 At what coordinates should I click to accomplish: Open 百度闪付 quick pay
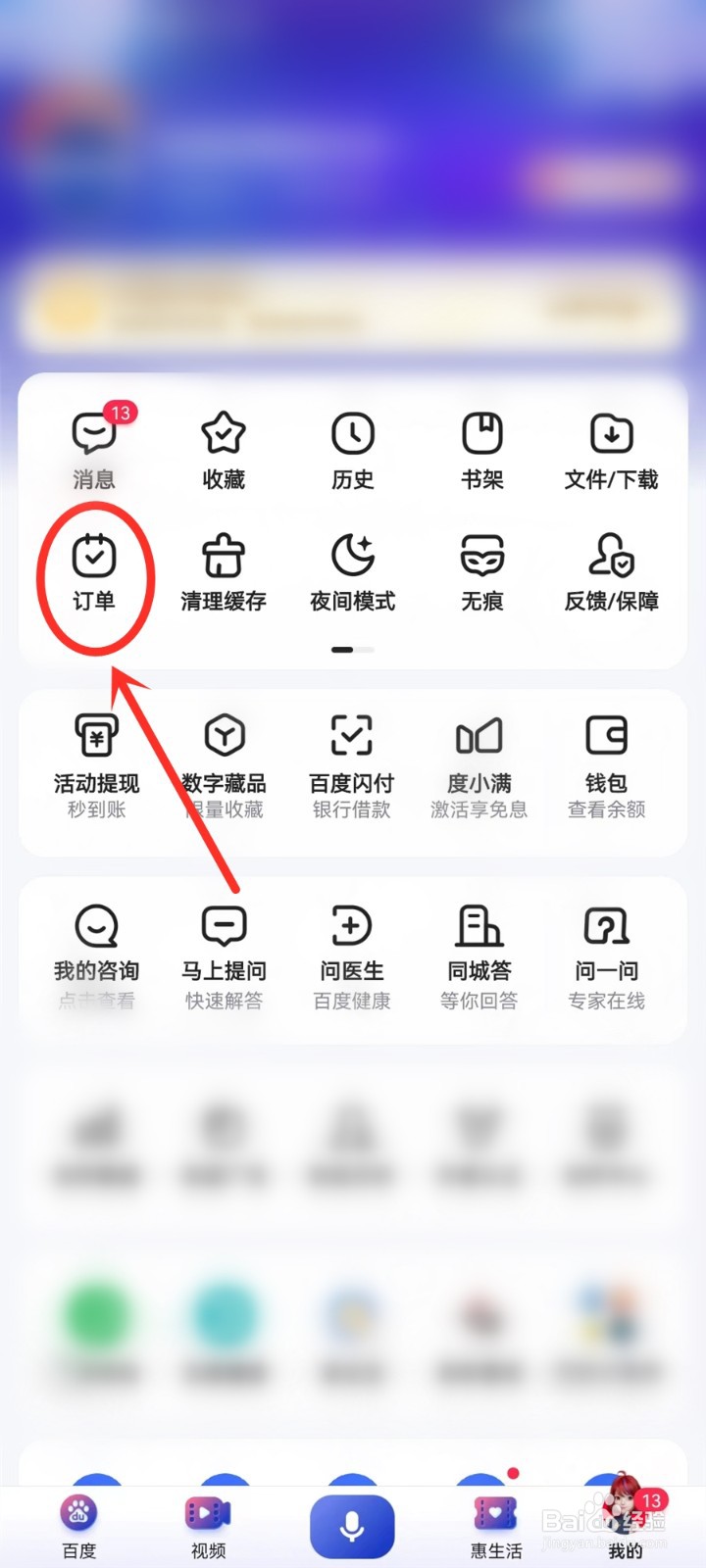point(351,755)
